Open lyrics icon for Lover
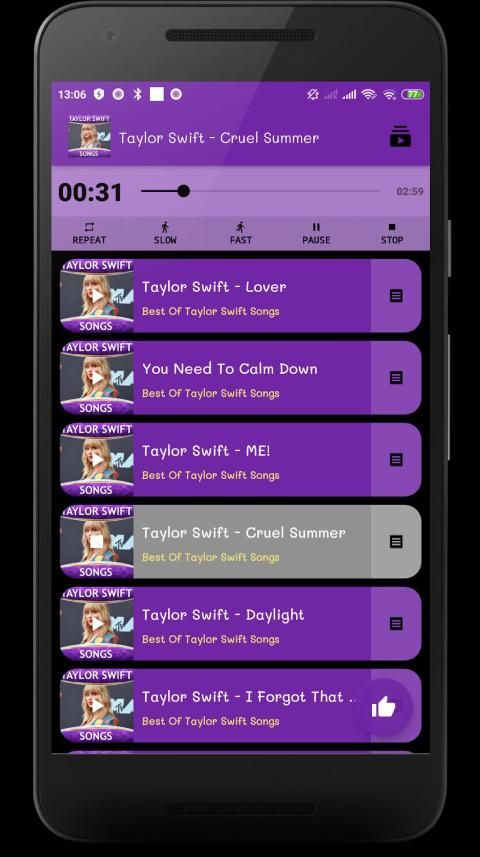 tap(396, 296)
